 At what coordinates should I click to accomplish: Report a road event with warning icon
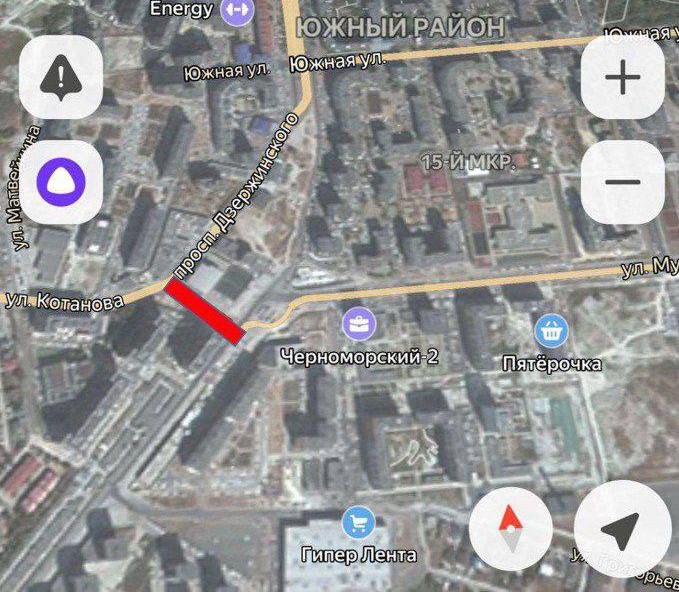[62, 77]
